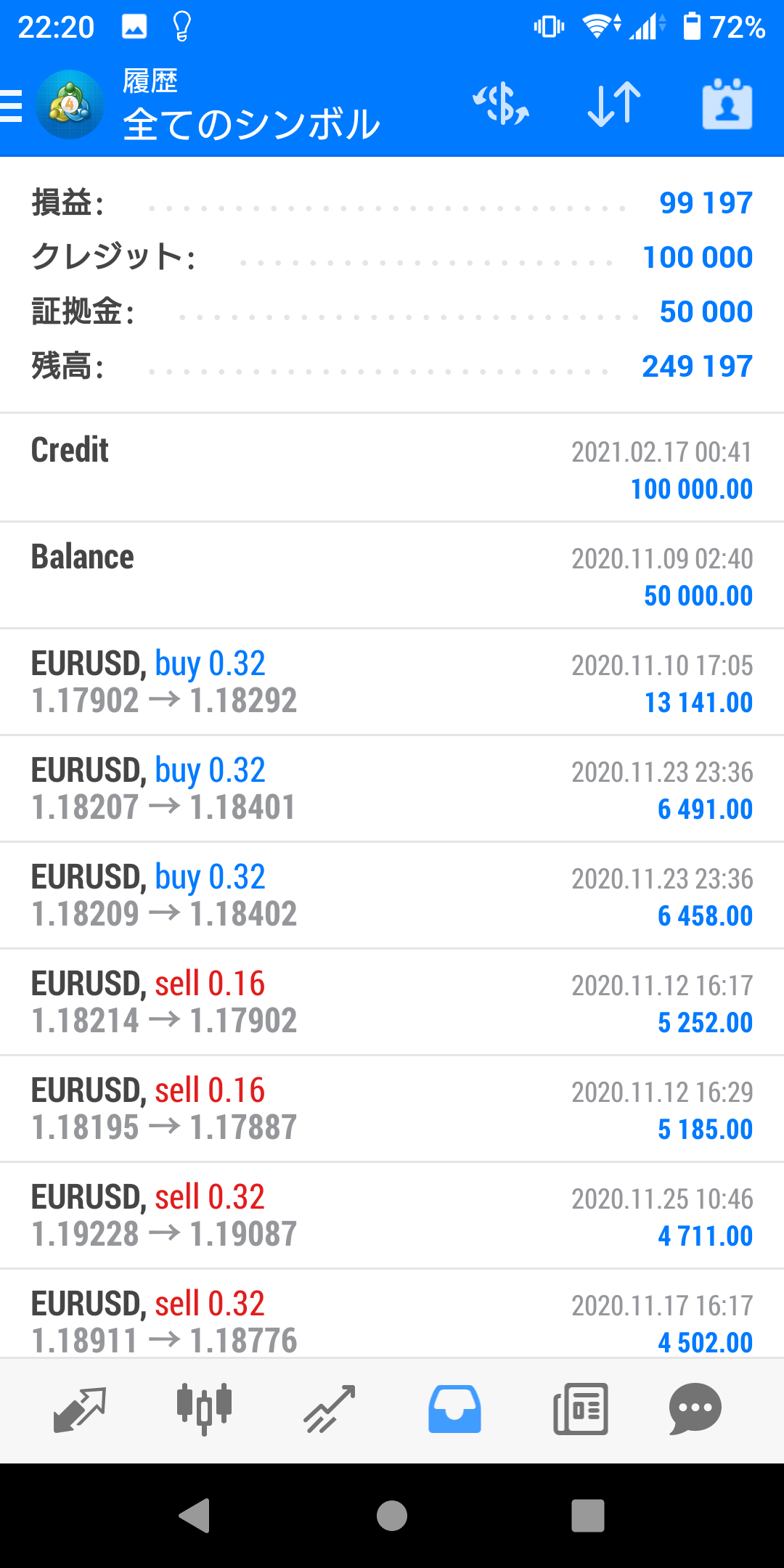Open the Credit 100 000.00 entry

tap(392, 468)
